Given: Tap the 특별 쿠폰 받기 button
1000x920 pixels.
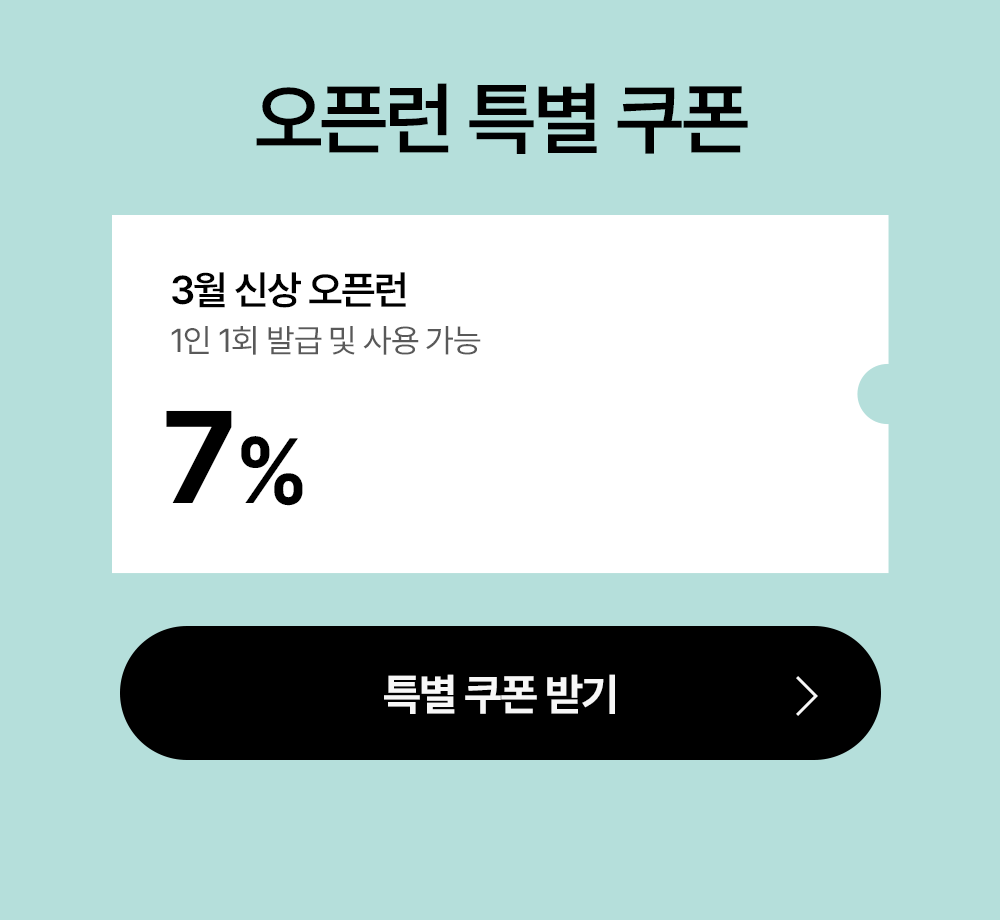Looking at the screenshot, I should pyautogui.click(x=500, y=694).
